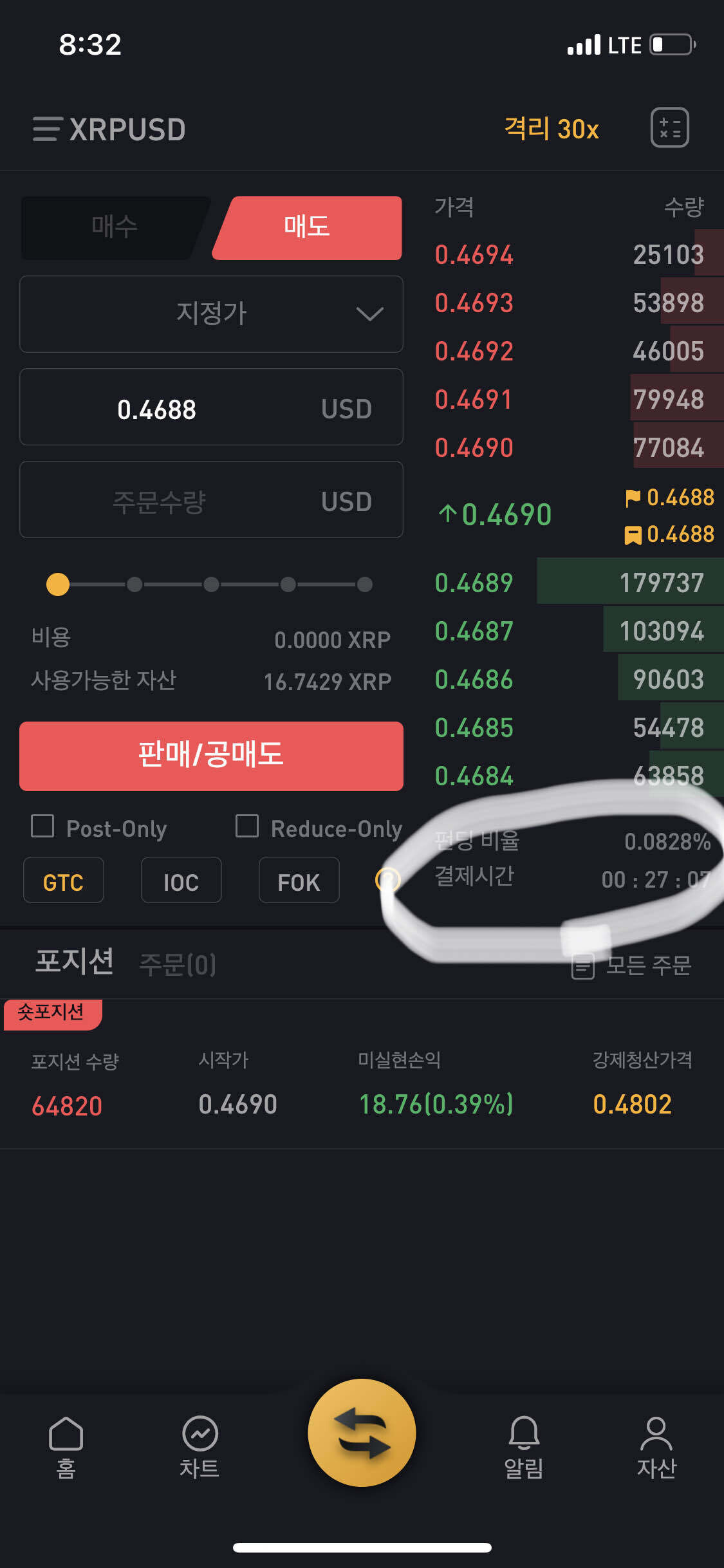Pick ask price 0.4692 from order book
Screen dimensions: 724x1568
(474, 351)
